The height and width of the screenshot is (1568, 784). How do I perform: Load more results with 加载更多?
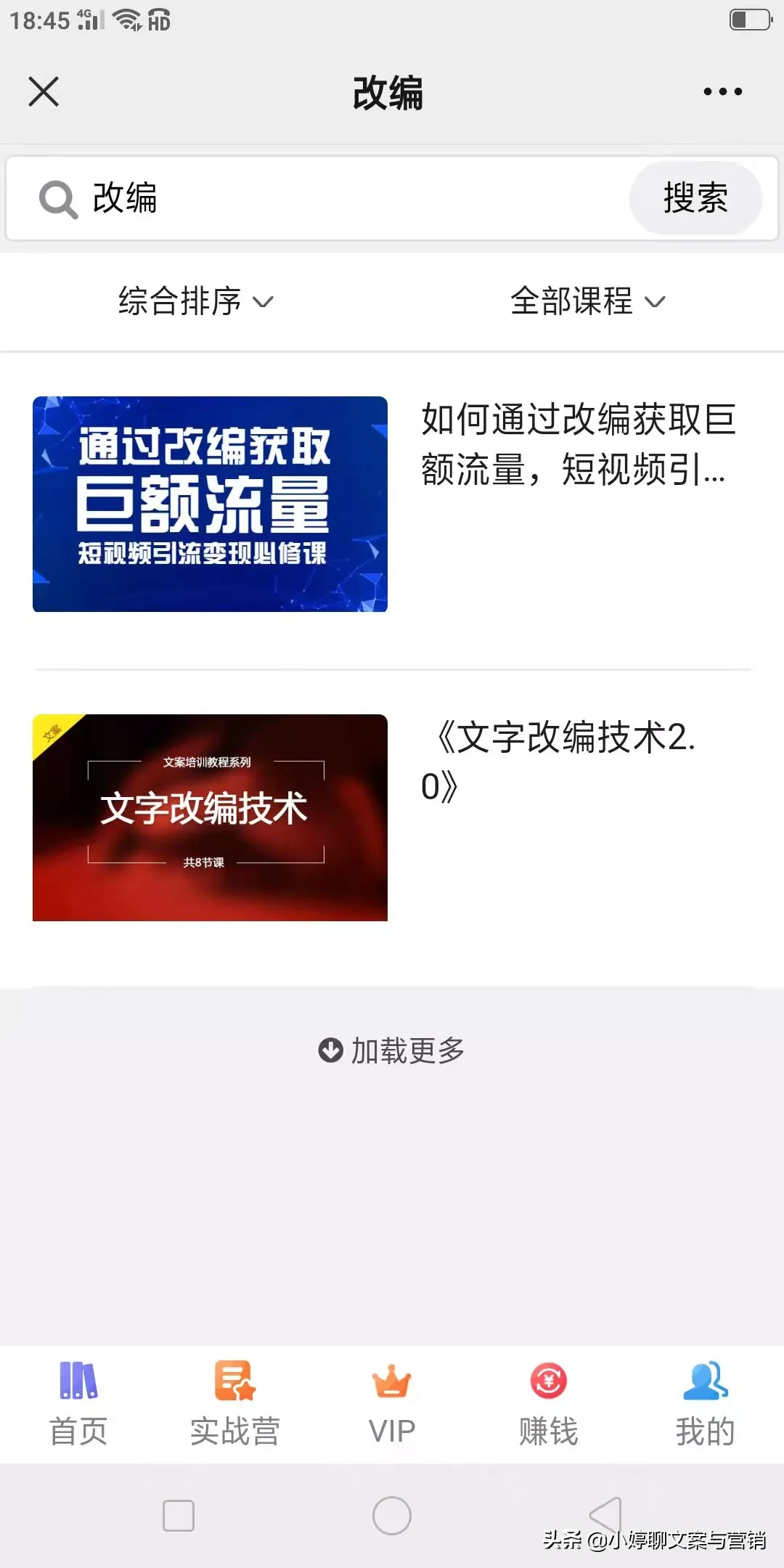[392, 1050]
